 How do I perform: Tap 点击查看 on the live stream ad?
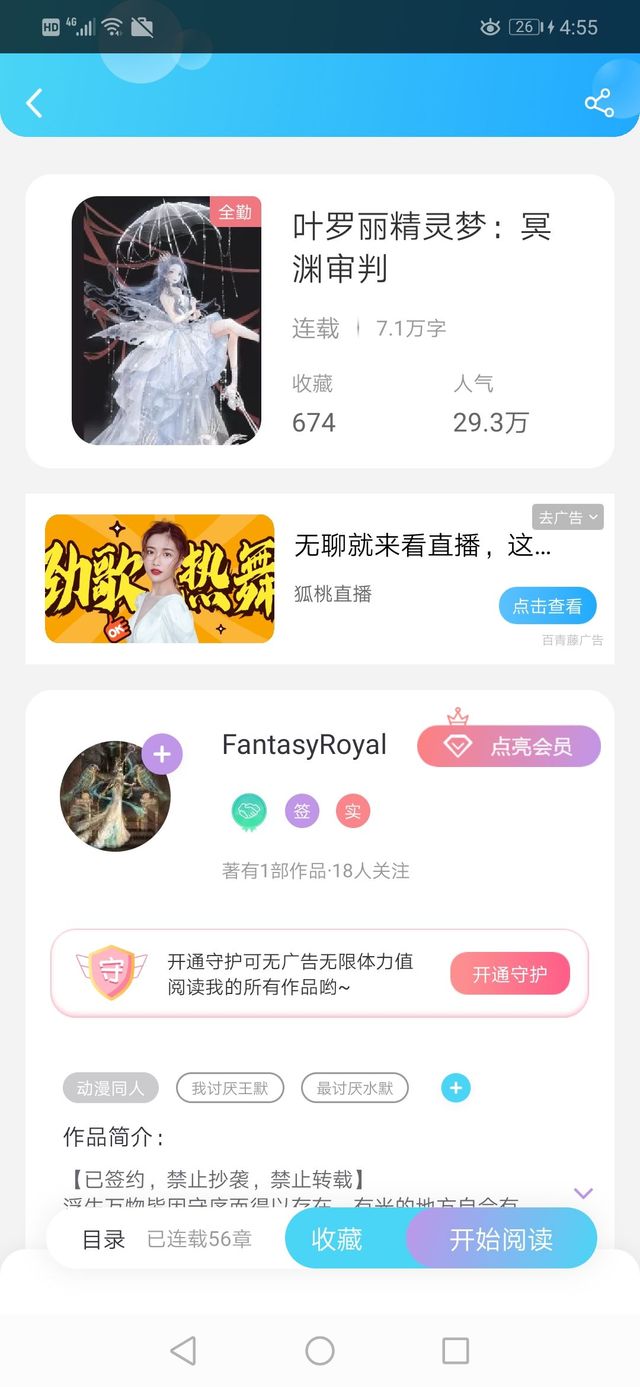tap(547, 606)
